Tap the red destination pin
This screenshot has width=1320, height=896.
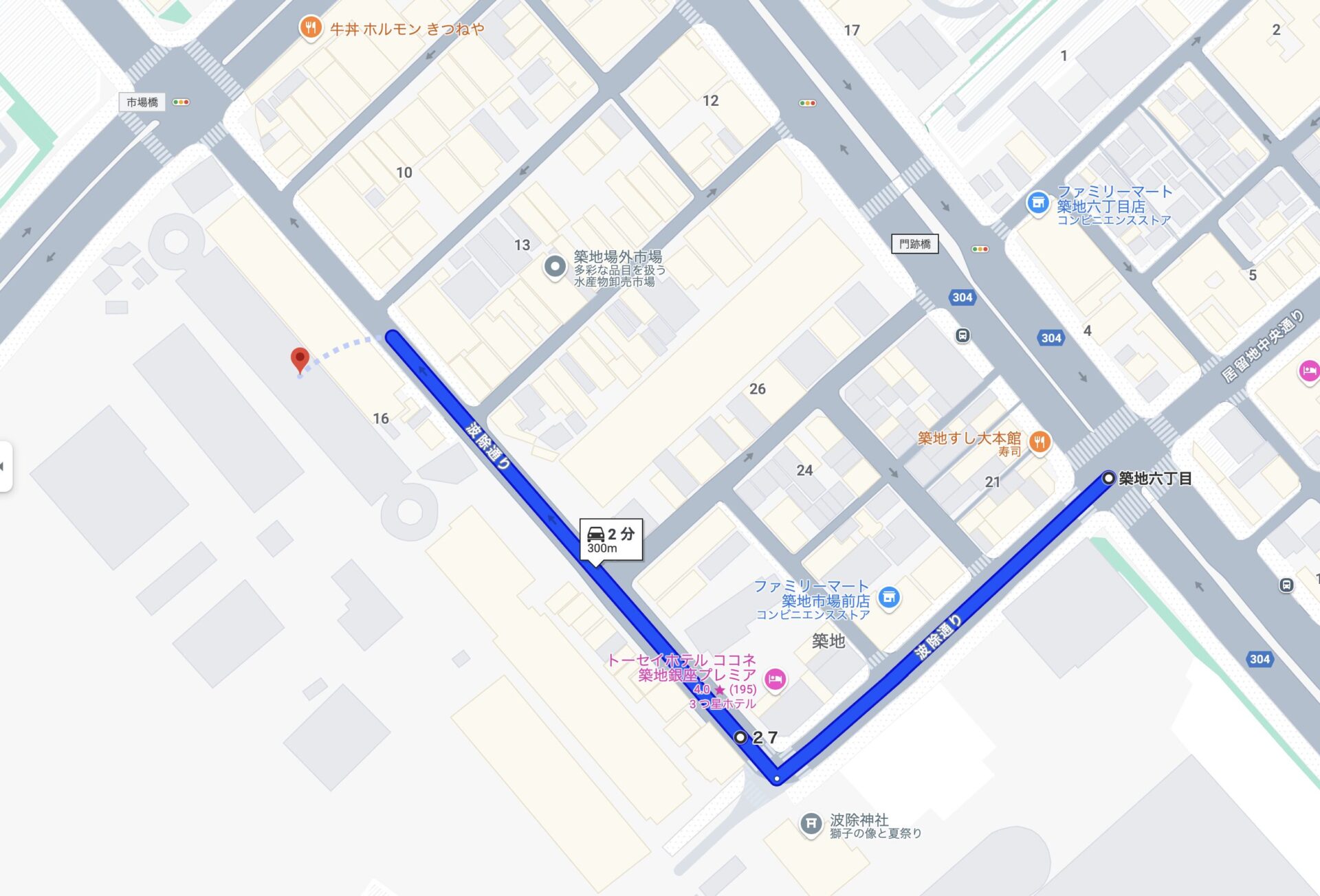[x=299, y=359]
